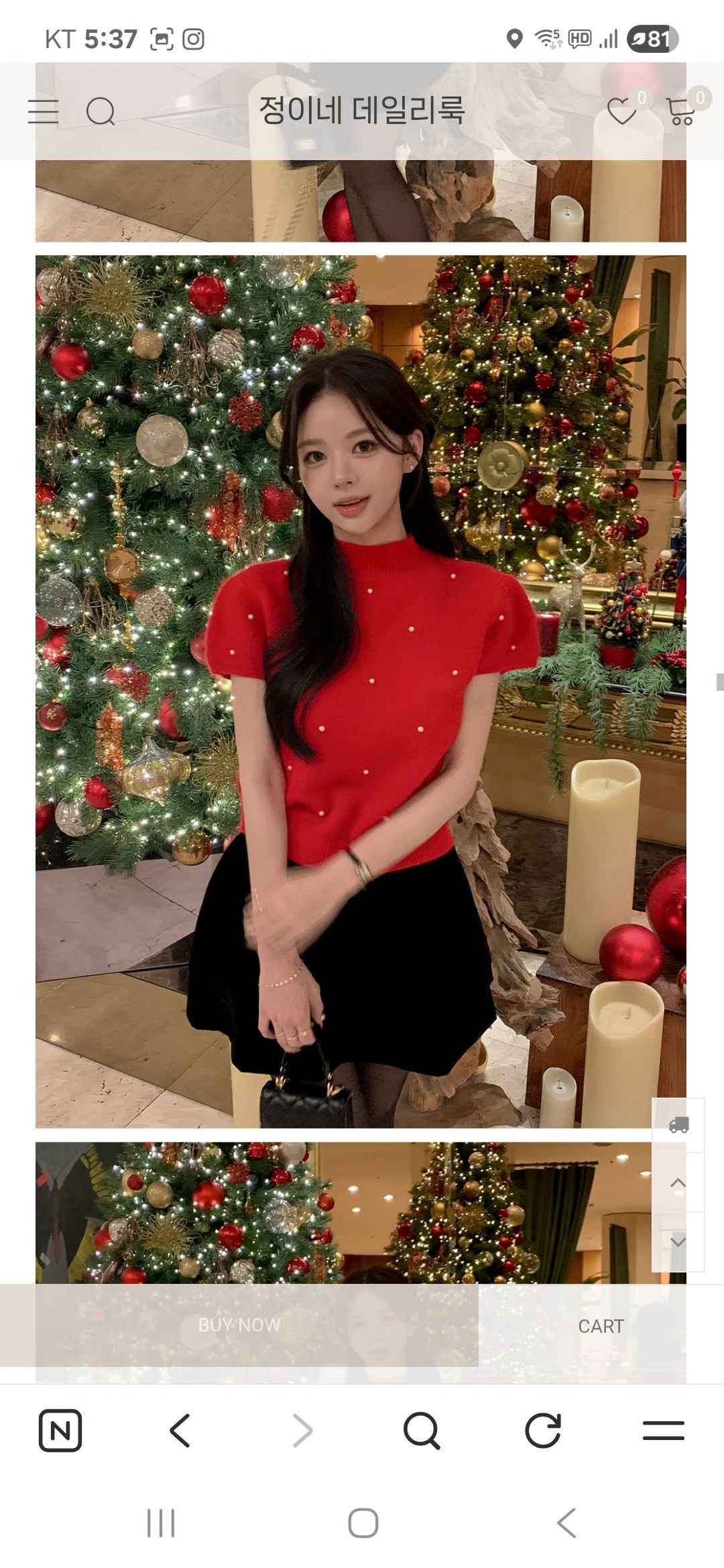Viewport: 724px width, 1568px height.
Task: Open the shopping cart icon
Action: pos(680,111)
